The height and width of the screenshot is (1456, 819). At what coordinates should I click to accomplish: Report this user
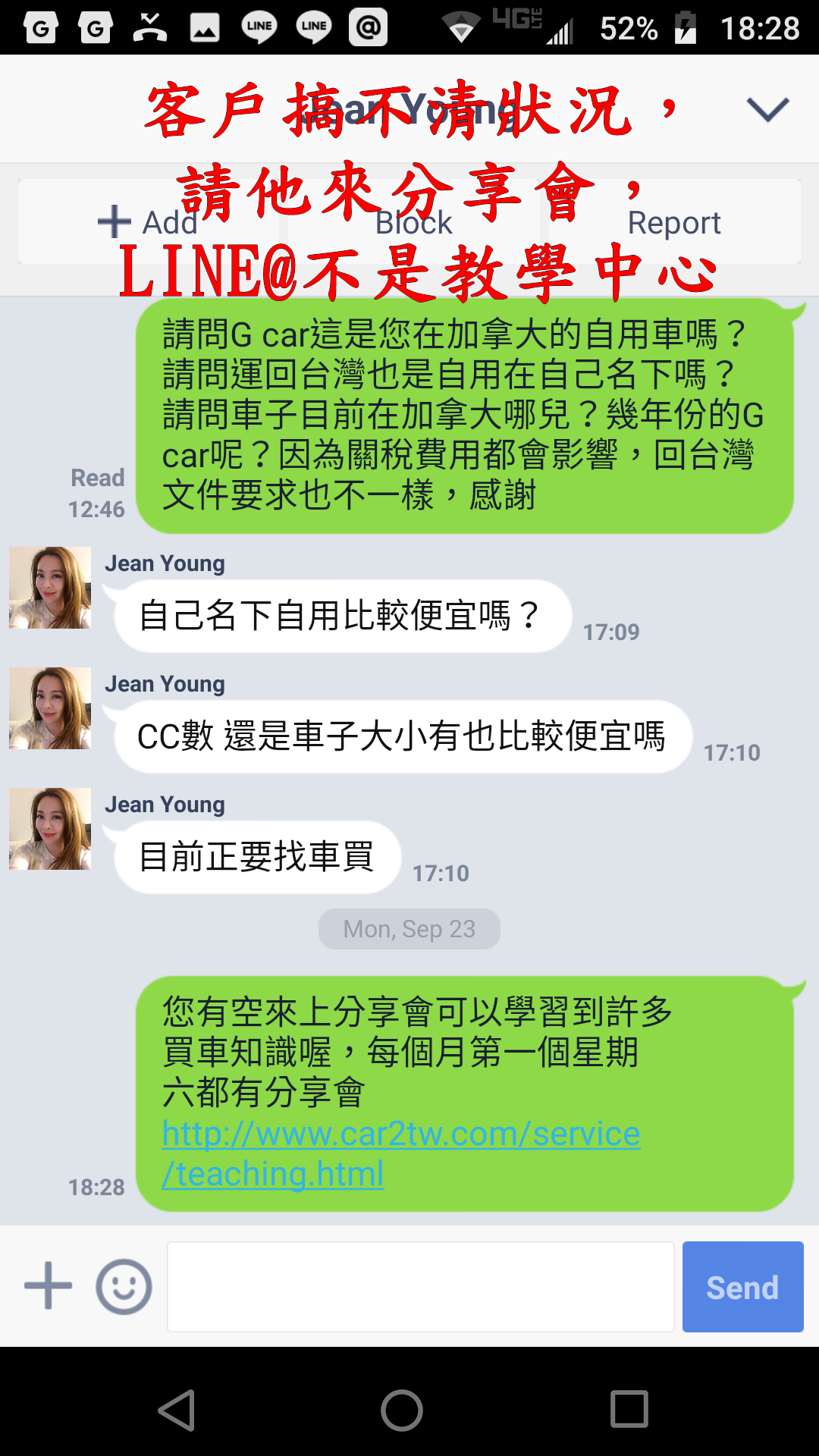673,222
